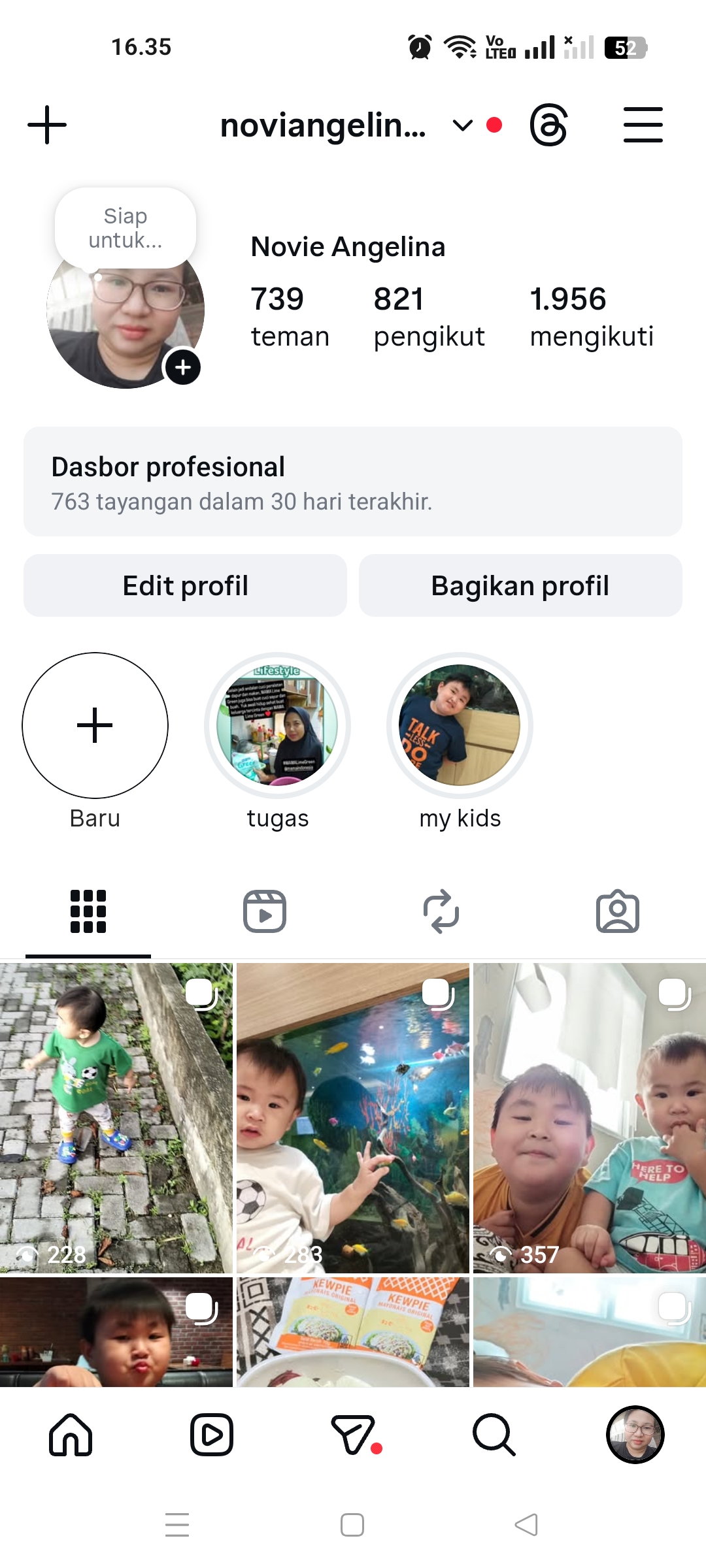This screenshot has width=706, height=1568.
Task: Switch to the reposts tab
Action: tap(441, 911)
